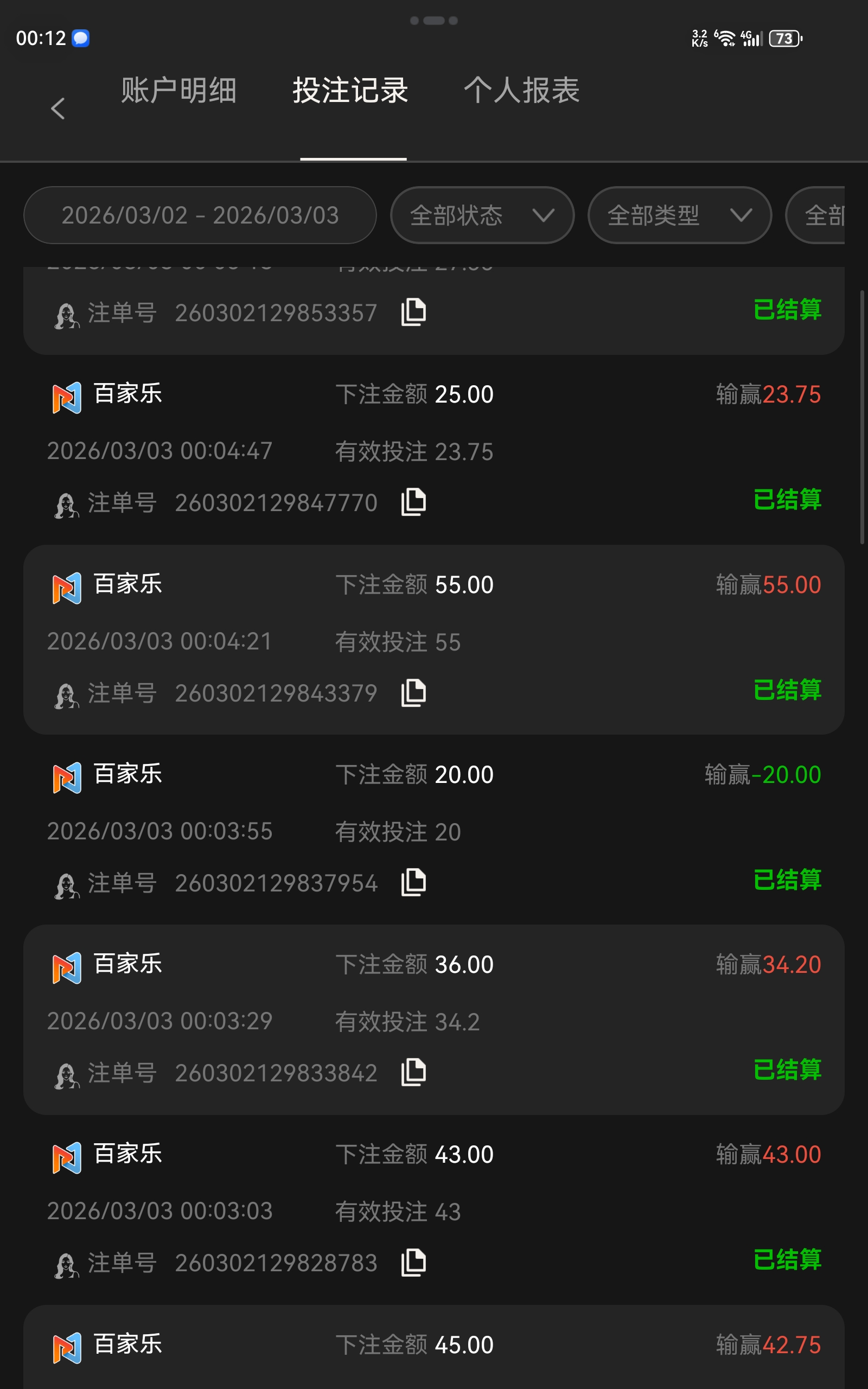Copy bet slip number 260302129853357
The height and width of the screenshot is (1389, 868).
[413, 312]
